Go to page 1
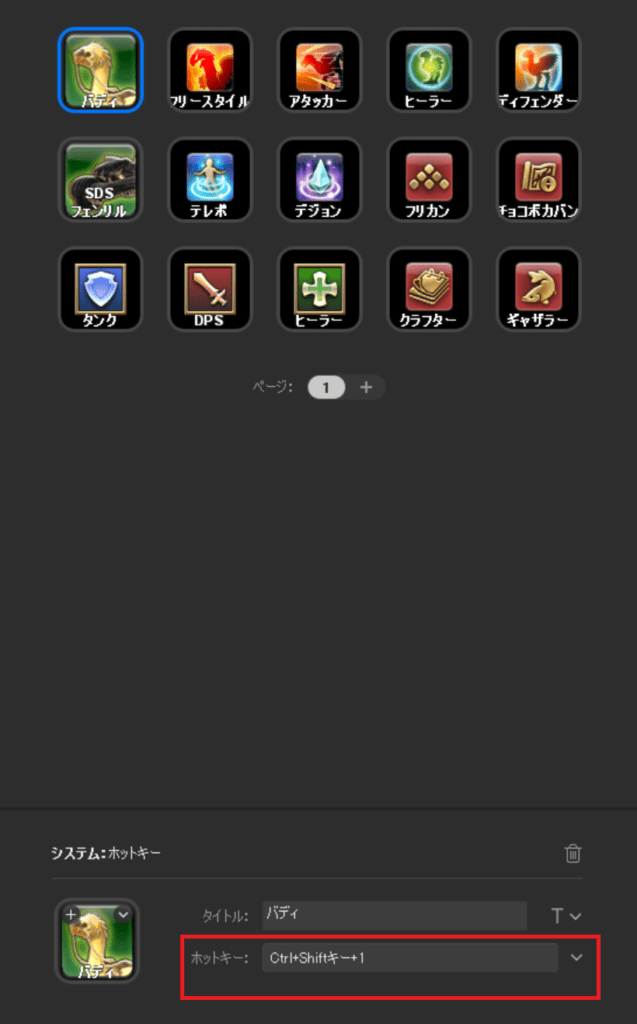 click(326, 387)
